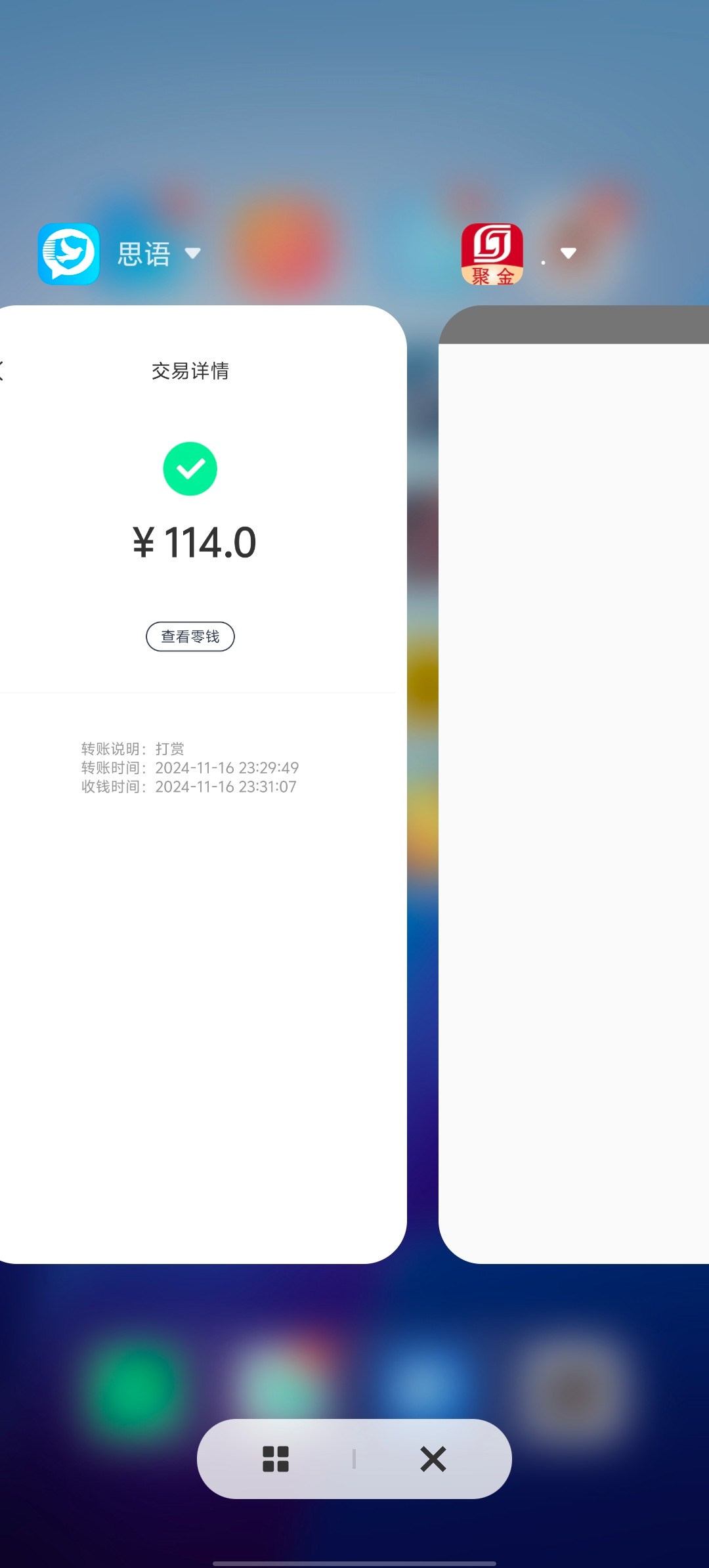This screenshot has height=1568, width=709.
Task: Tap the 聚金 app icon
Action: point(492,254)
